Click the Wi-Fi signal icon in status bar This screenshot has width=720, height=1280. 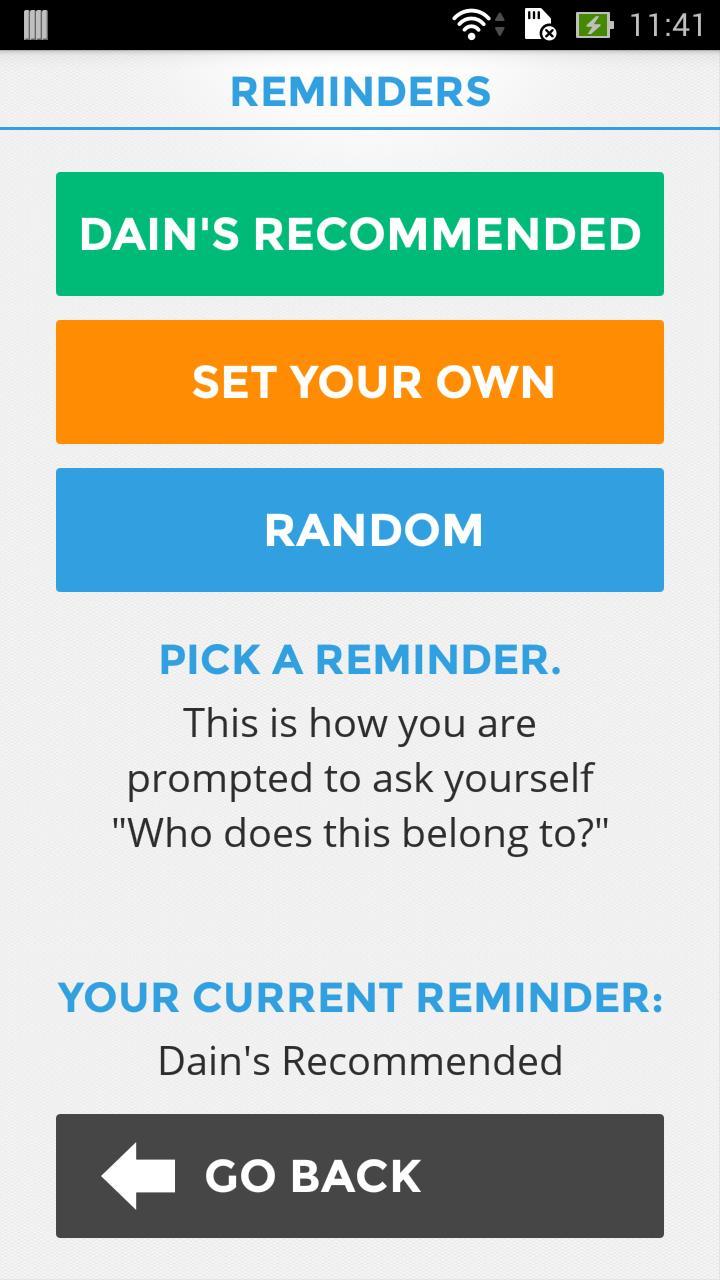point(471,22)
